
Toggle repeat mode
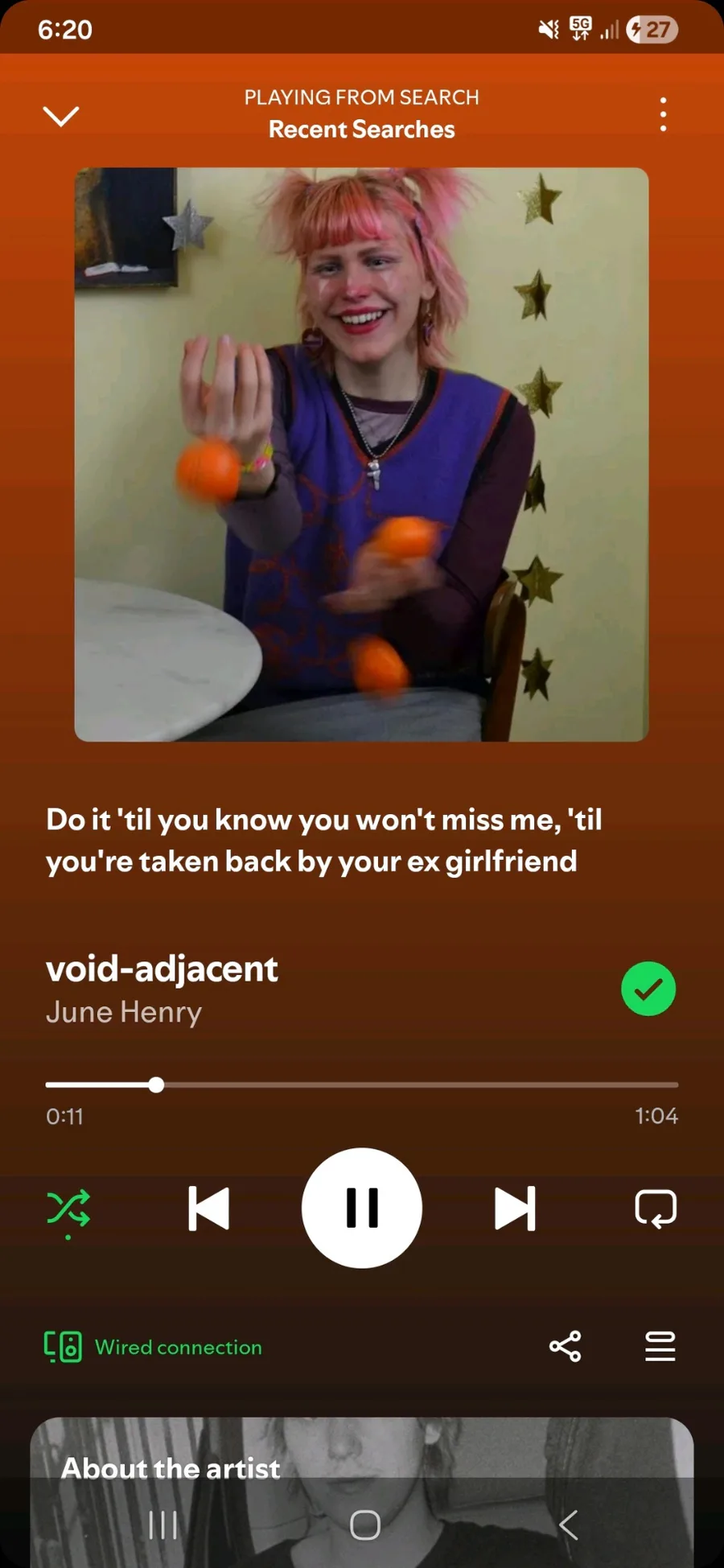click(x=656, y=1208)
